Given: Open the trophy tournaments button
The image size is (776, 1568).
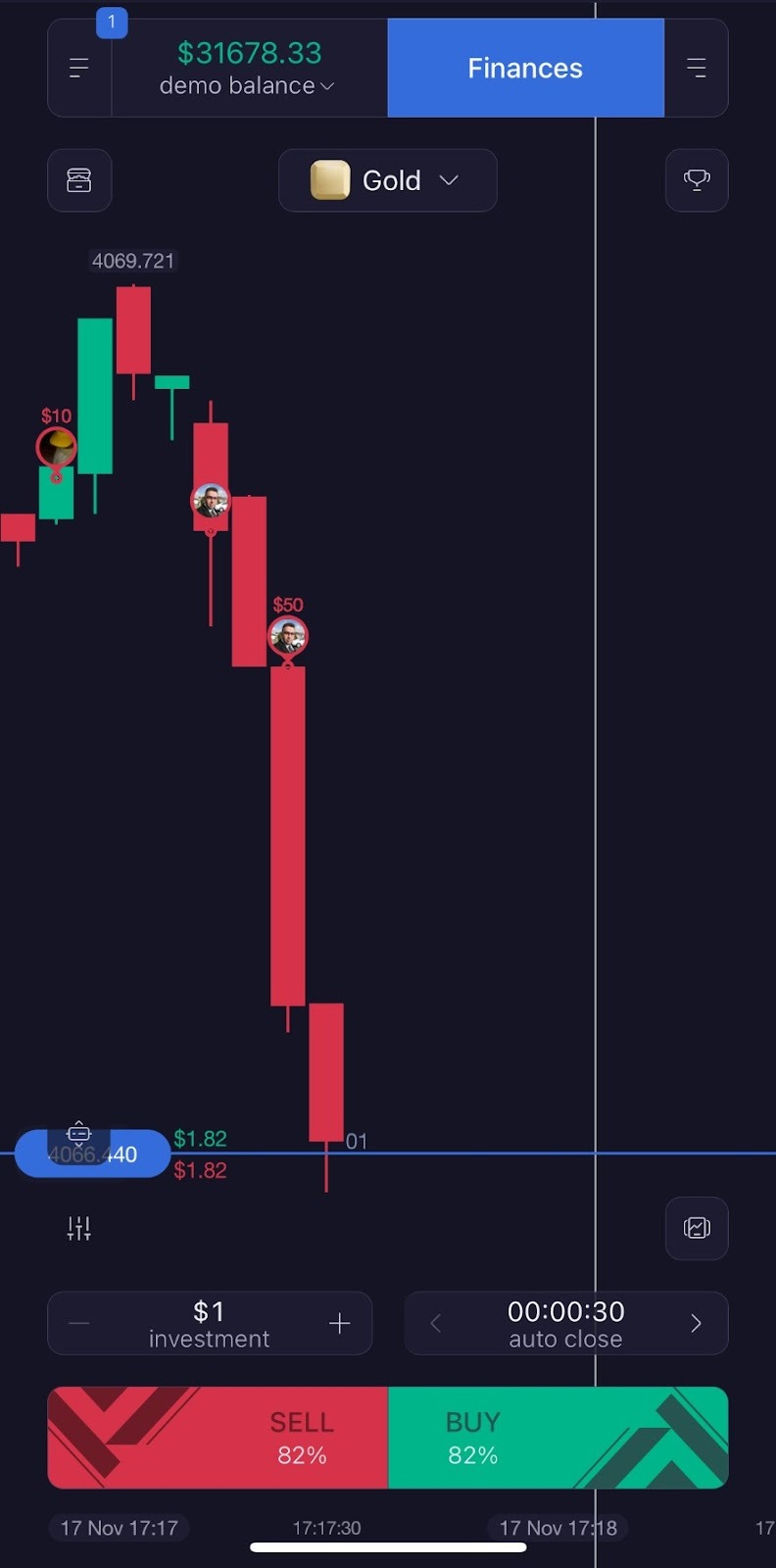Looking at the screenshot, I should tap(697, 180).
